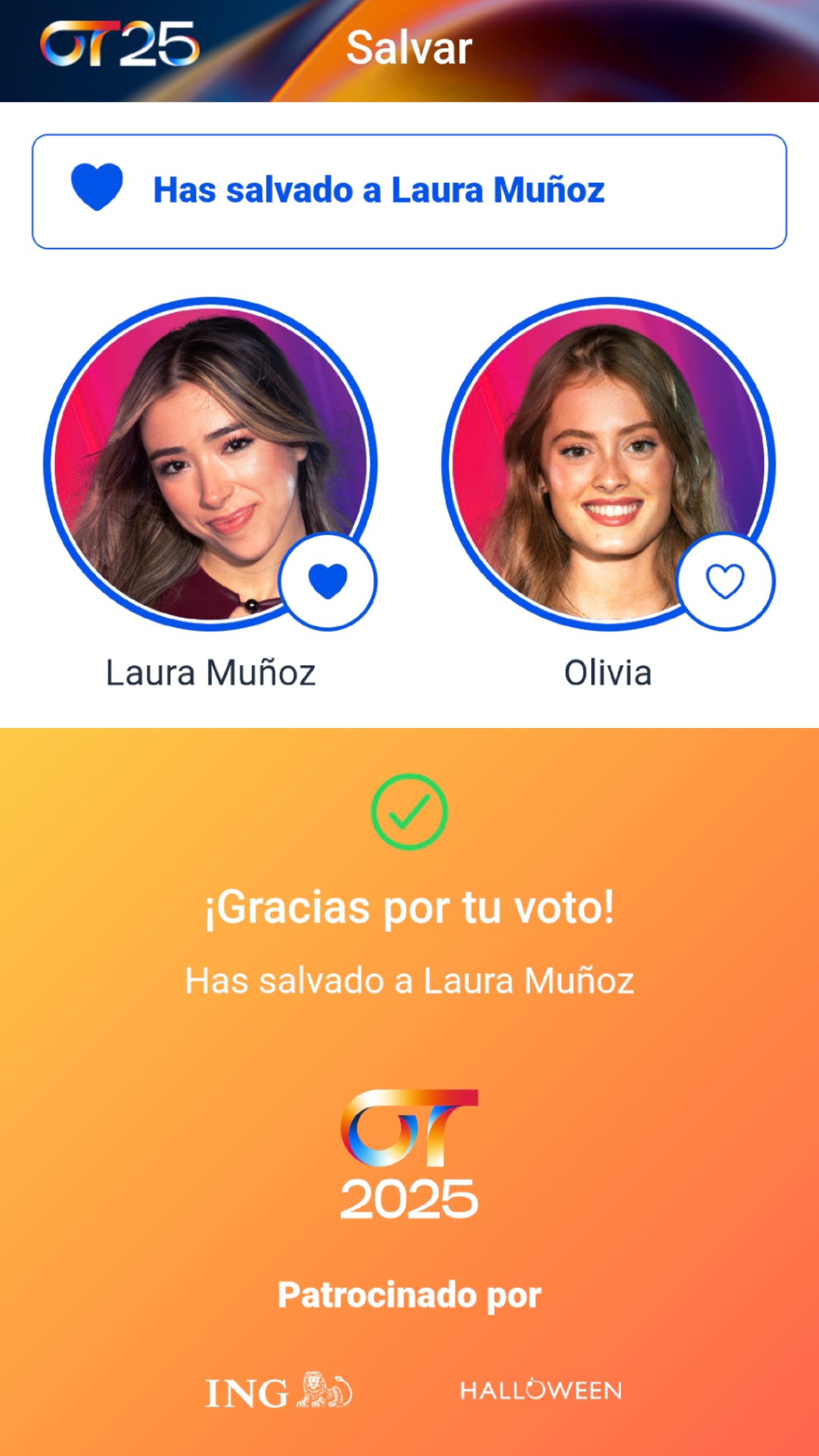This screenshot has height=1456, width=819.
Task: Select Laura Muñoz's contestant photo
Action: click(x=210, y=463)
